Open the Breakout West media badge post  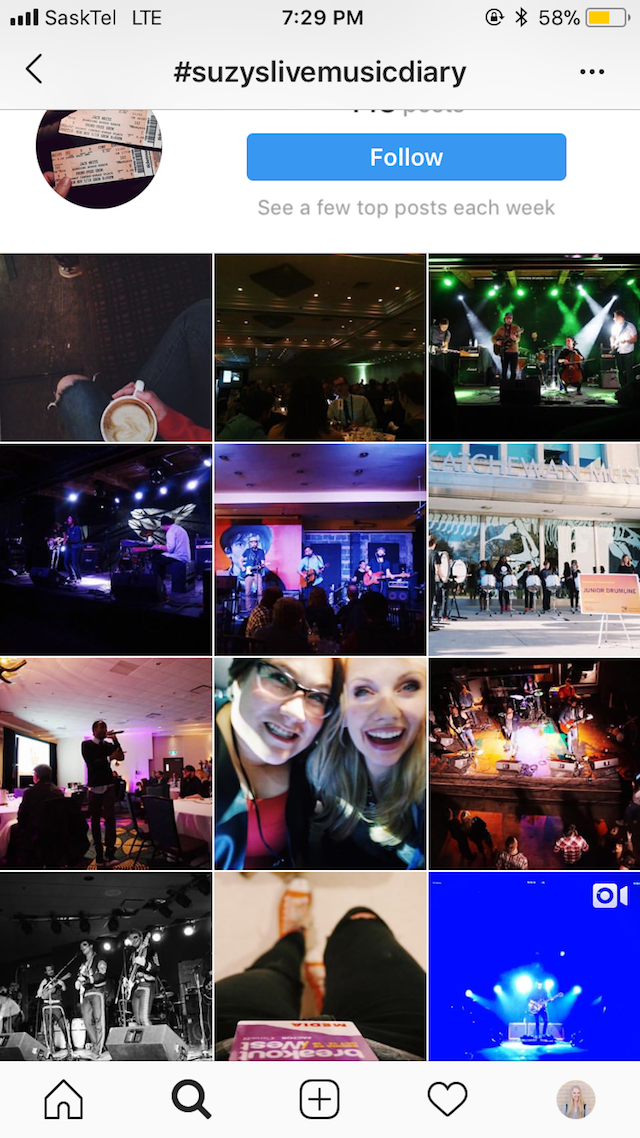click(x=320, y=966)
